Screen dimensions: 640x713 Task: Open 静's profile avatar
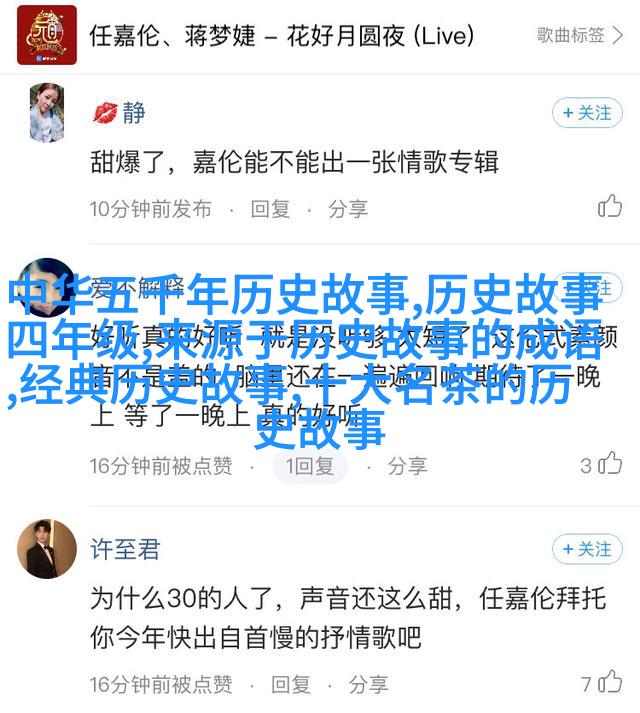(46, 113)
